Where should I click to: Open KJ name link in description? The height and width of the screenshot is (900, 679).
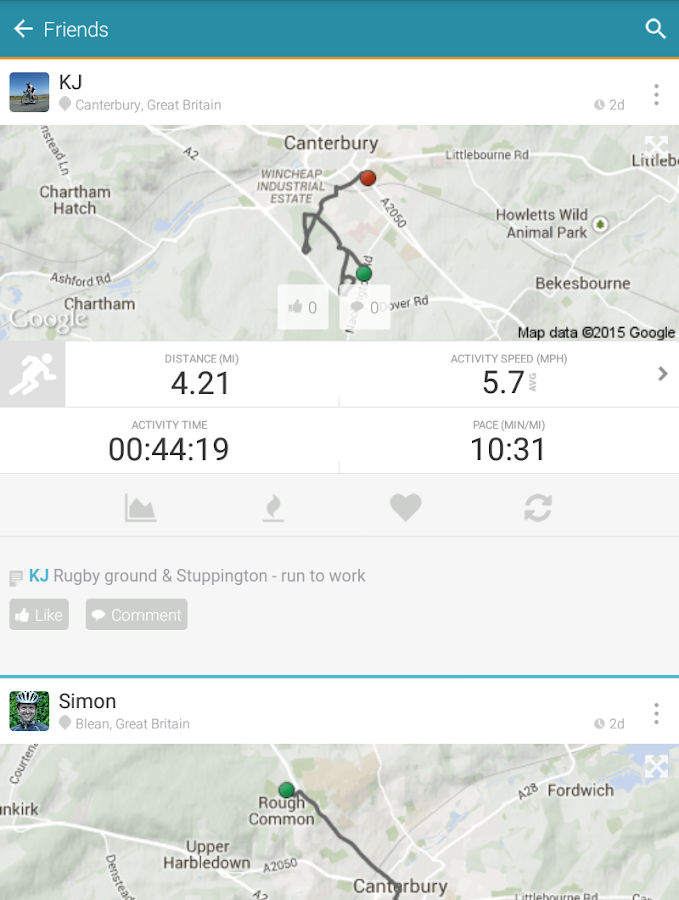coord(39,576)
